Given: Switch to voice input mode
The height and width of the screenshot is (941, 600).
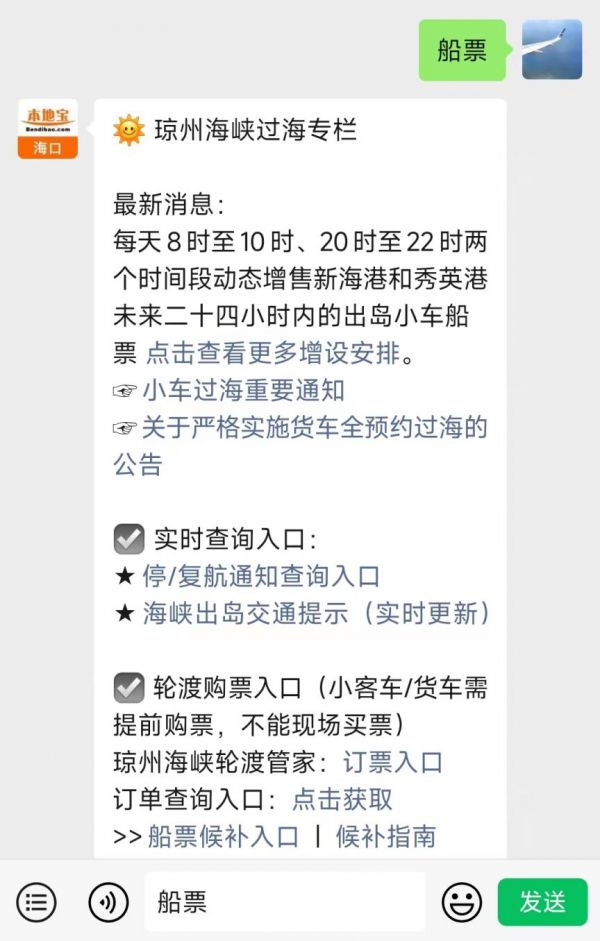Looking at the screenshot, I should click(x=108, y=903).
